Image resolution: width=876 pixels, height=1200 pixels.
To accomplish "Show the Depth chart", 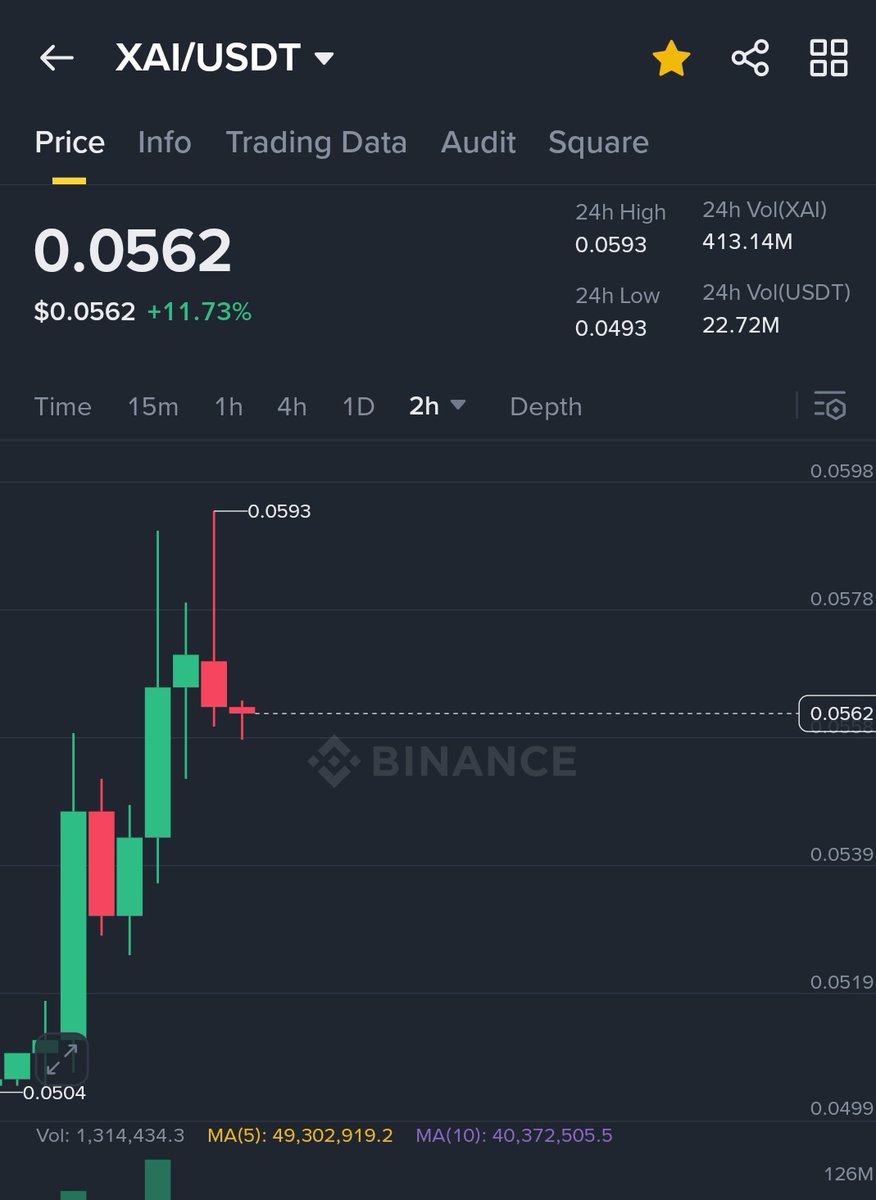I will 545,407.
